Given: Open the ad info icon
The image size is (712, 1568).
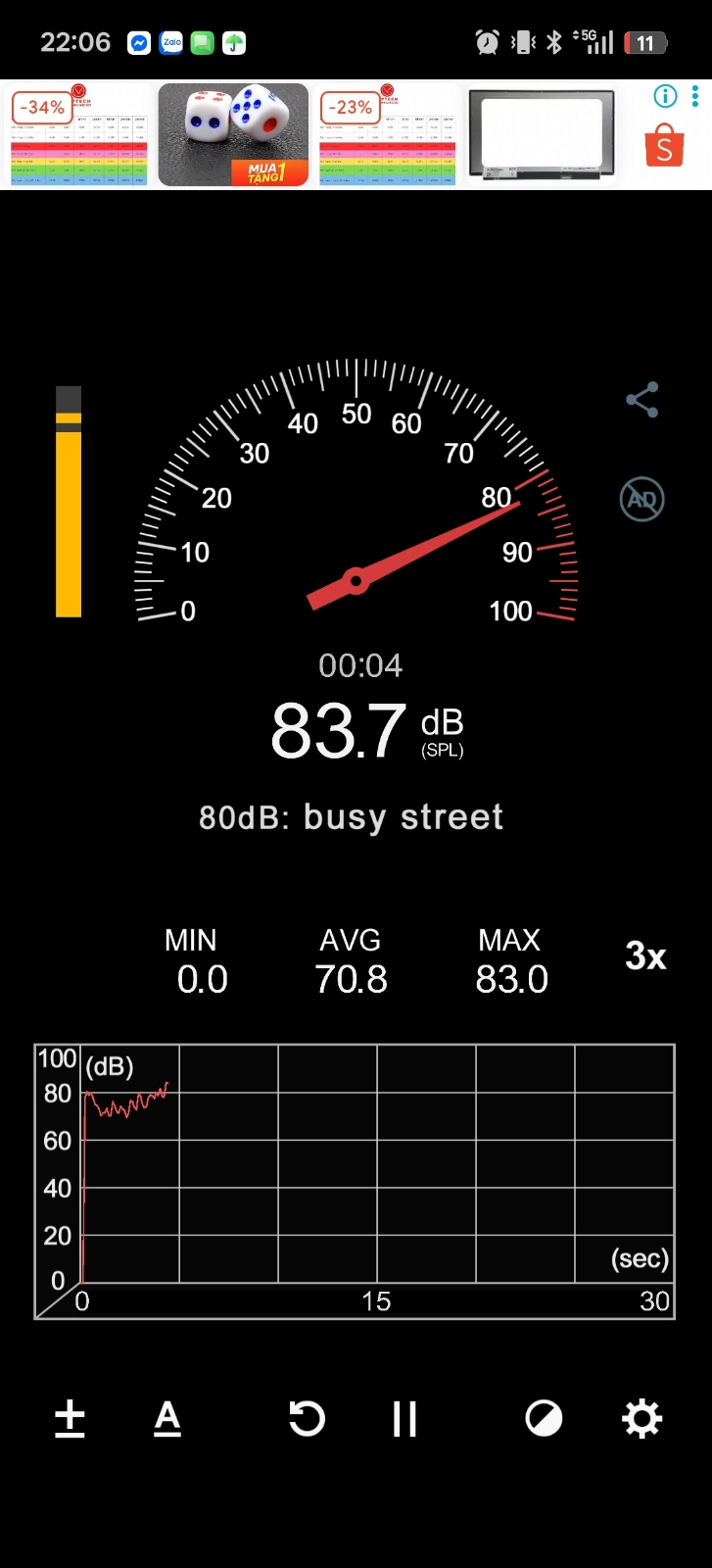Looking at the screenshot, I should (665, 95).
